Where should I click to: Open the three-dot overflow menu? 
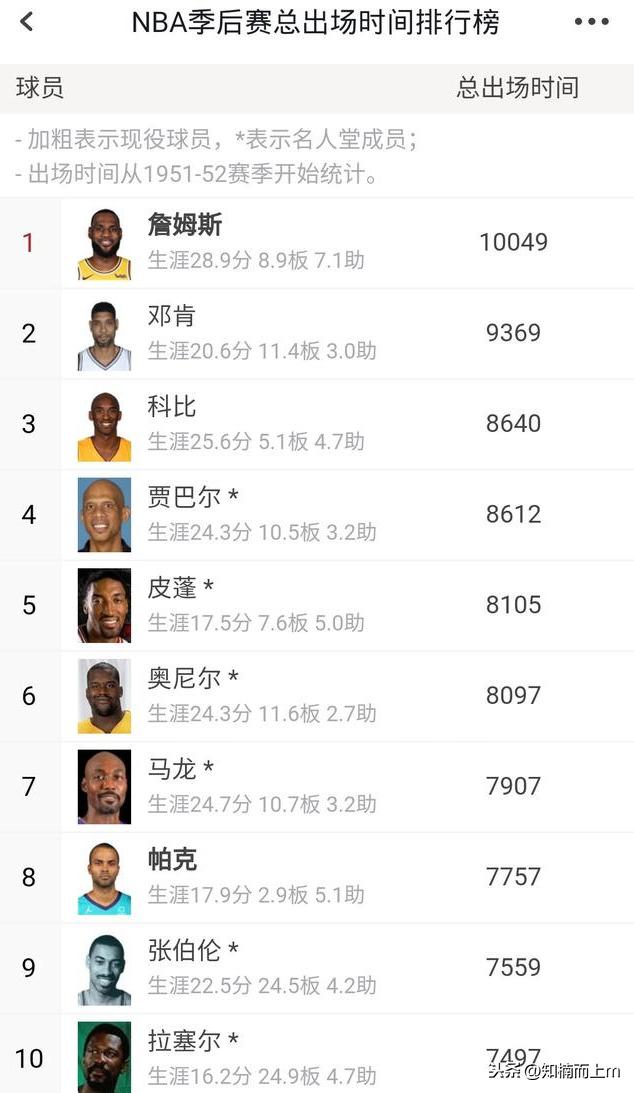click(591, 22)
